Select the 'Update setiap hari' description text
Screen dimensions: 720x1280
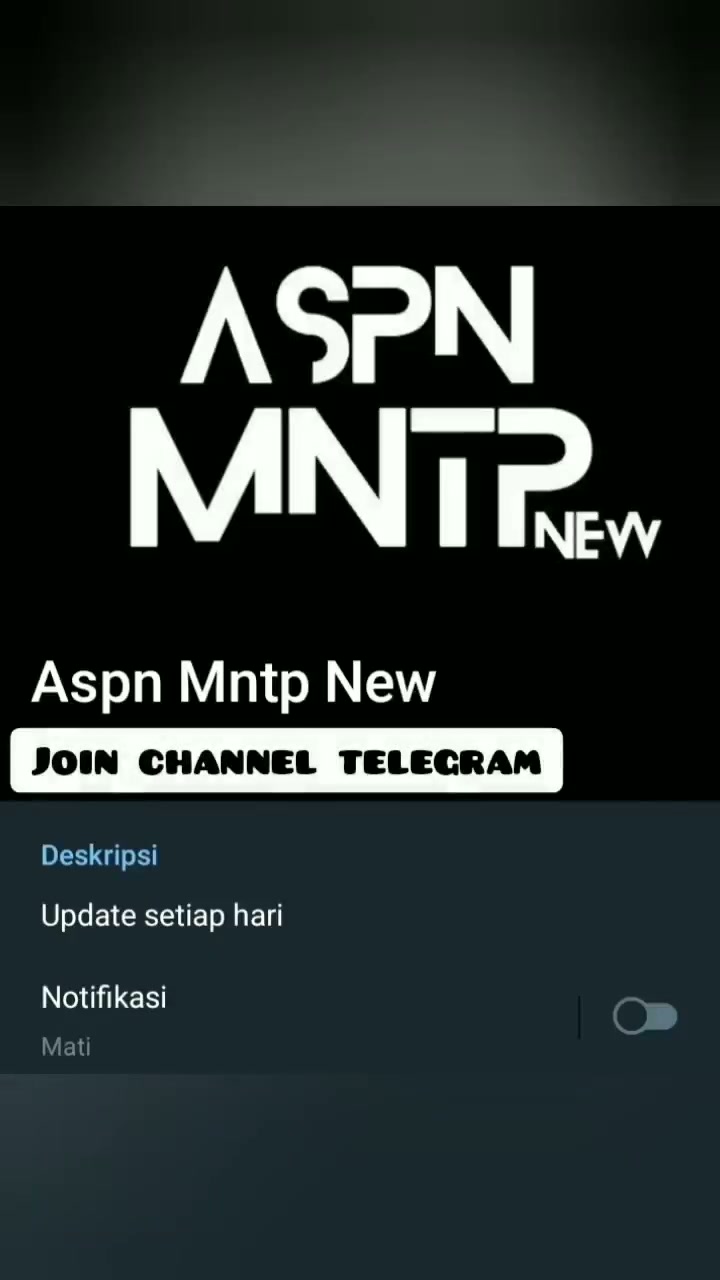coord(162,915)
